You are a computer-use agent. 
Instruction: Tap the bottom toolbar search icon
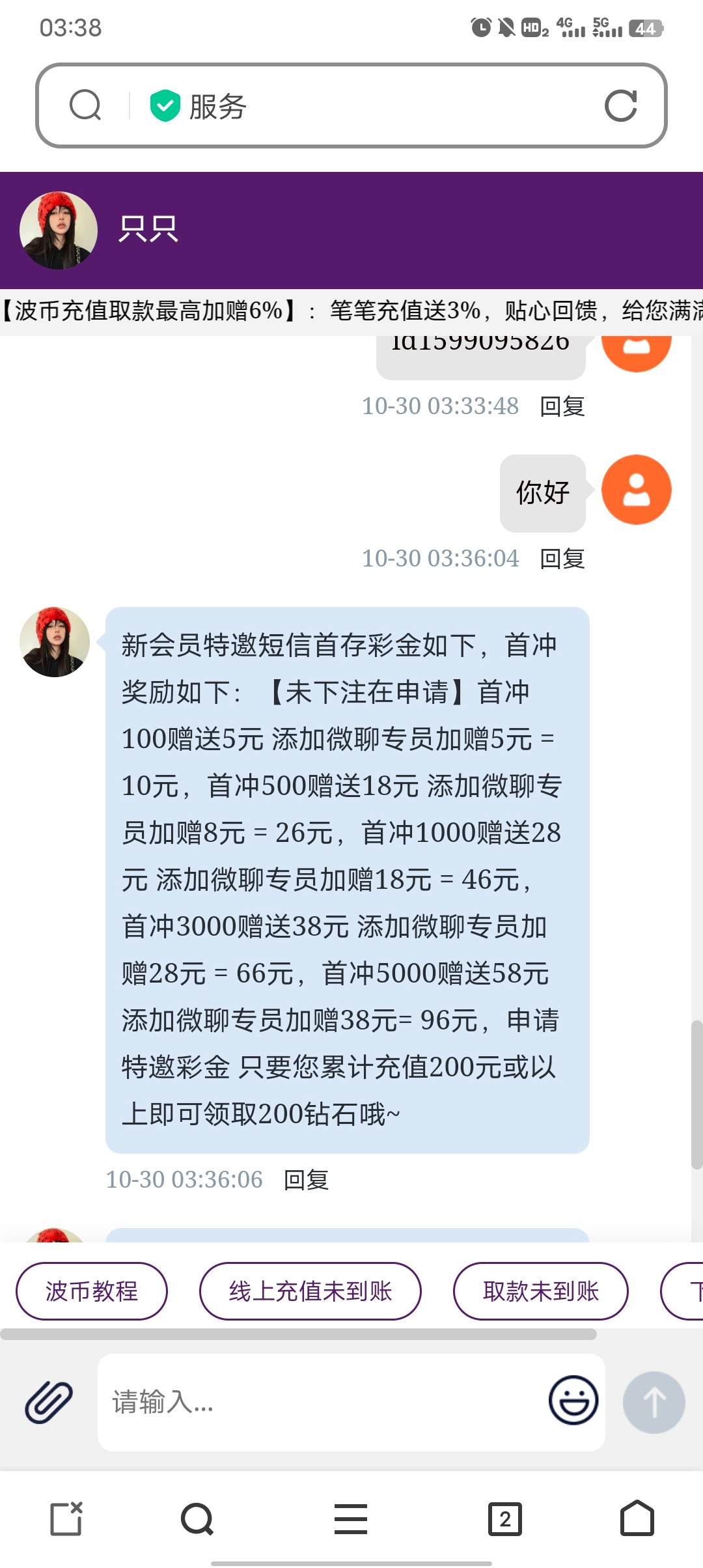tap(197, 1519)
